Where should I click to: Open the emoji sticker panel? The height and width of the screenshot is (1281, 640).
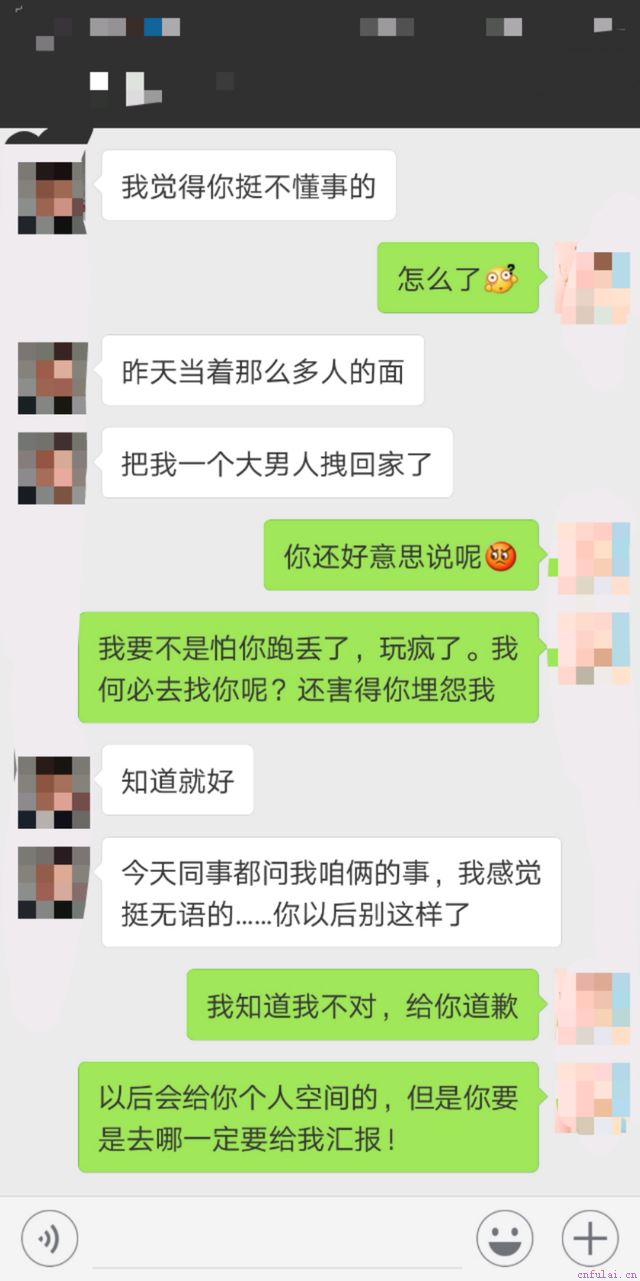(504, 1239)
